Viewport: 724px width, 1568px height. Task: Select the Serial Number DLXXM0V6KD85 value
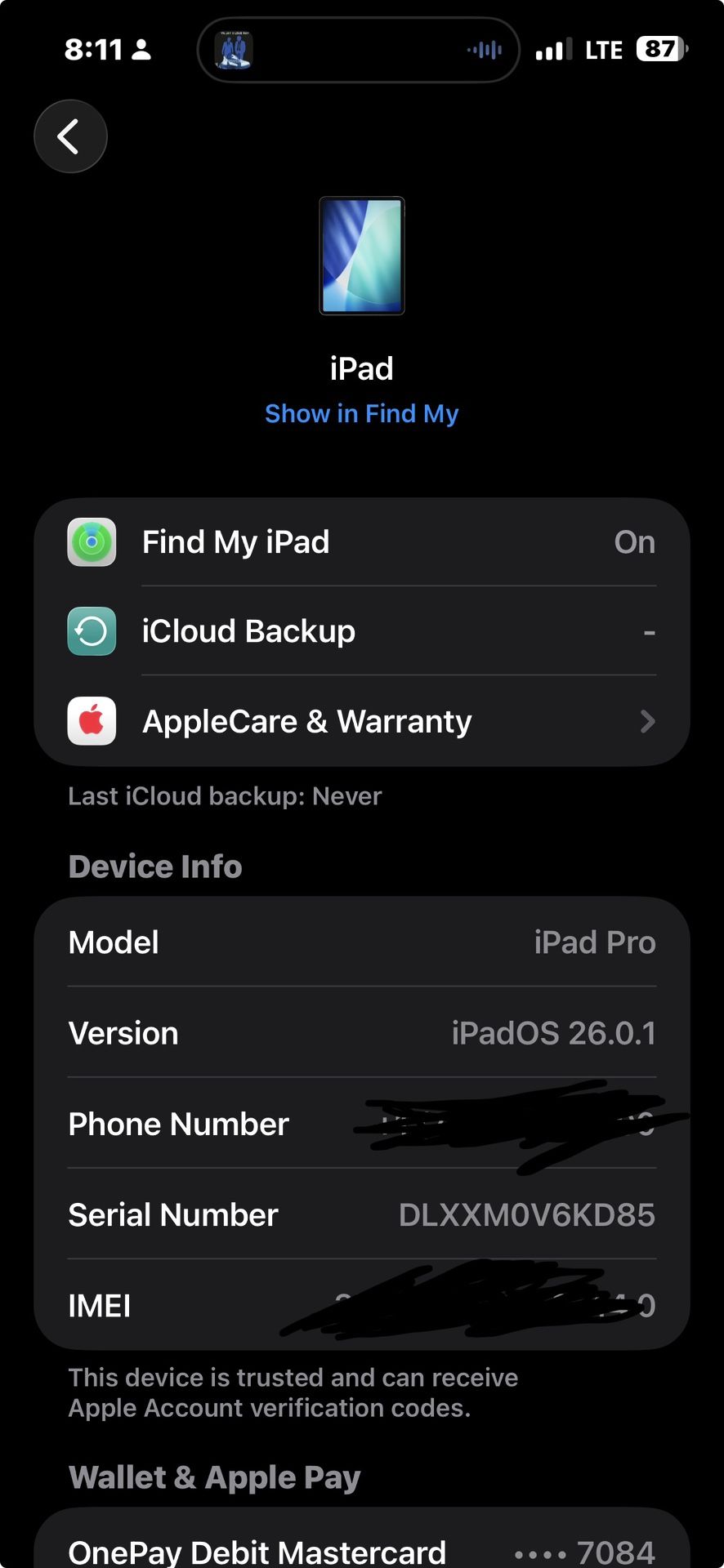[x=527, y=1214]
